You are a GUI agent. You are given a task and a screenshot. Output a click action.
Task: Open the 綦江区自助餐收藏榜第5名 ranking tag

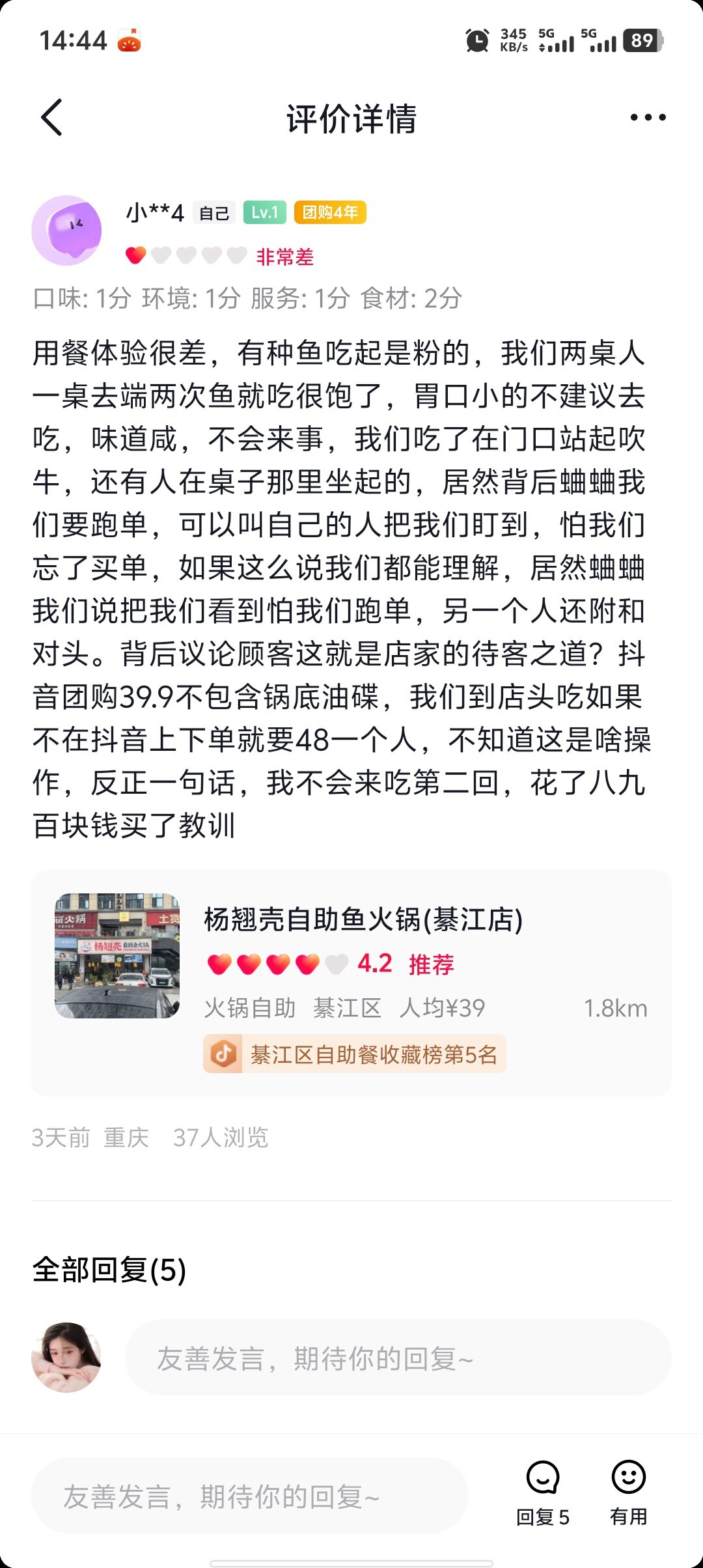click(x=355, y=1054)
